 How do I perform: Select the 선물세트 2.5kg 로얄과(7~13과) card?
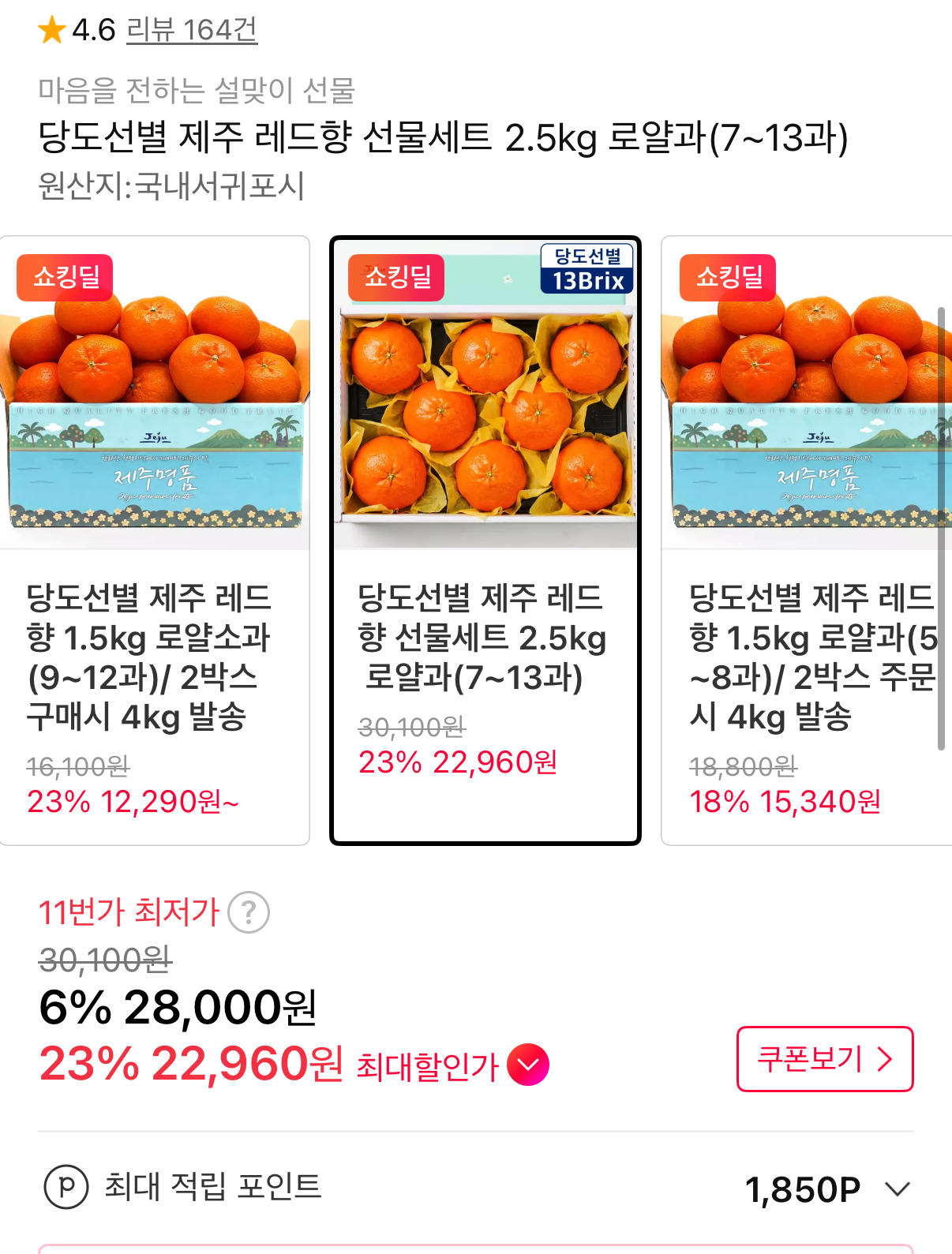(x=485, y=541)
